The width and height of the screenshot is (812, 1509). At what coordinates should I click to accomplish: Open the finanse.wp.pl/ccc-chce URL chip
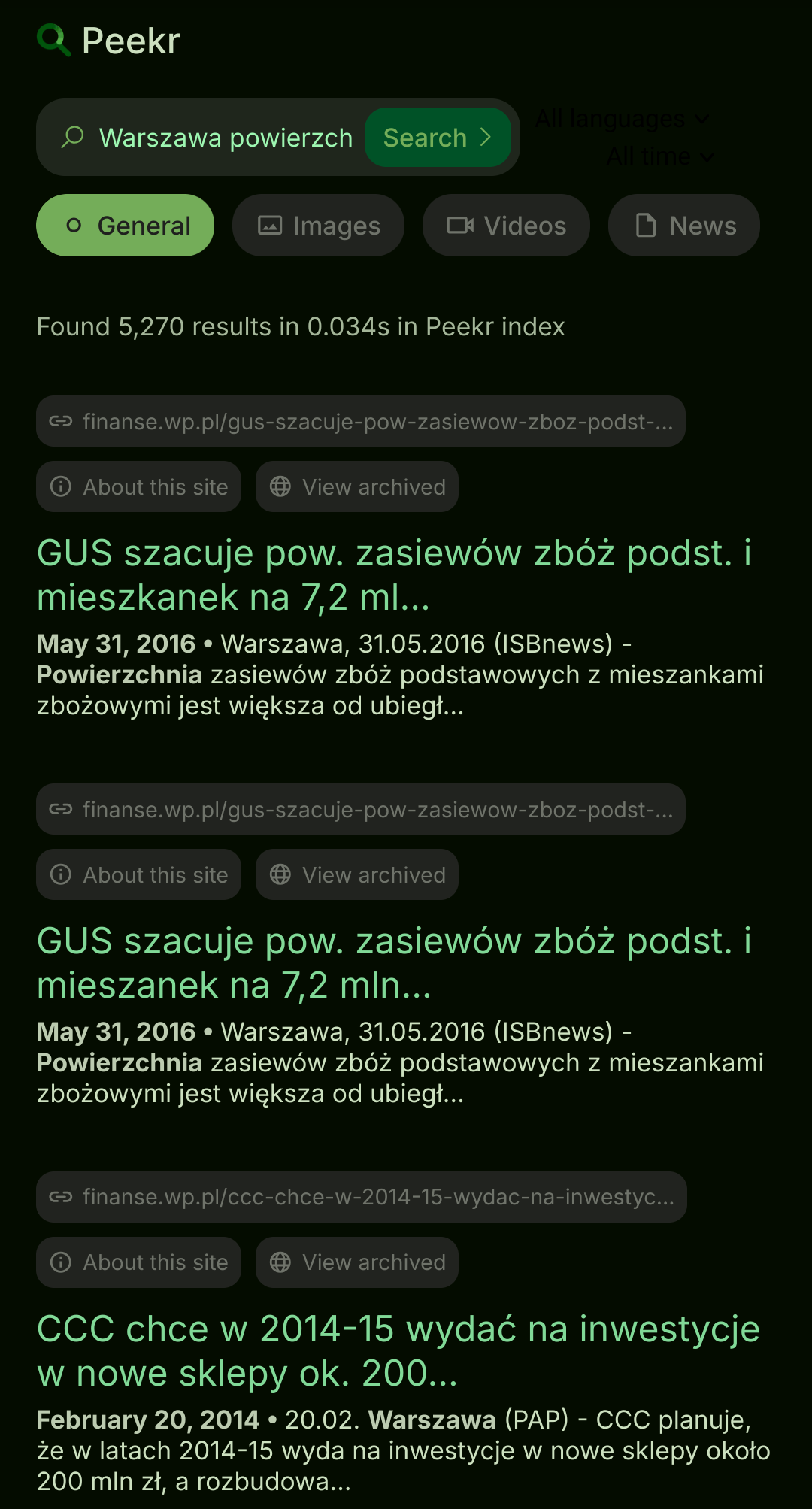click(362, 1197)
